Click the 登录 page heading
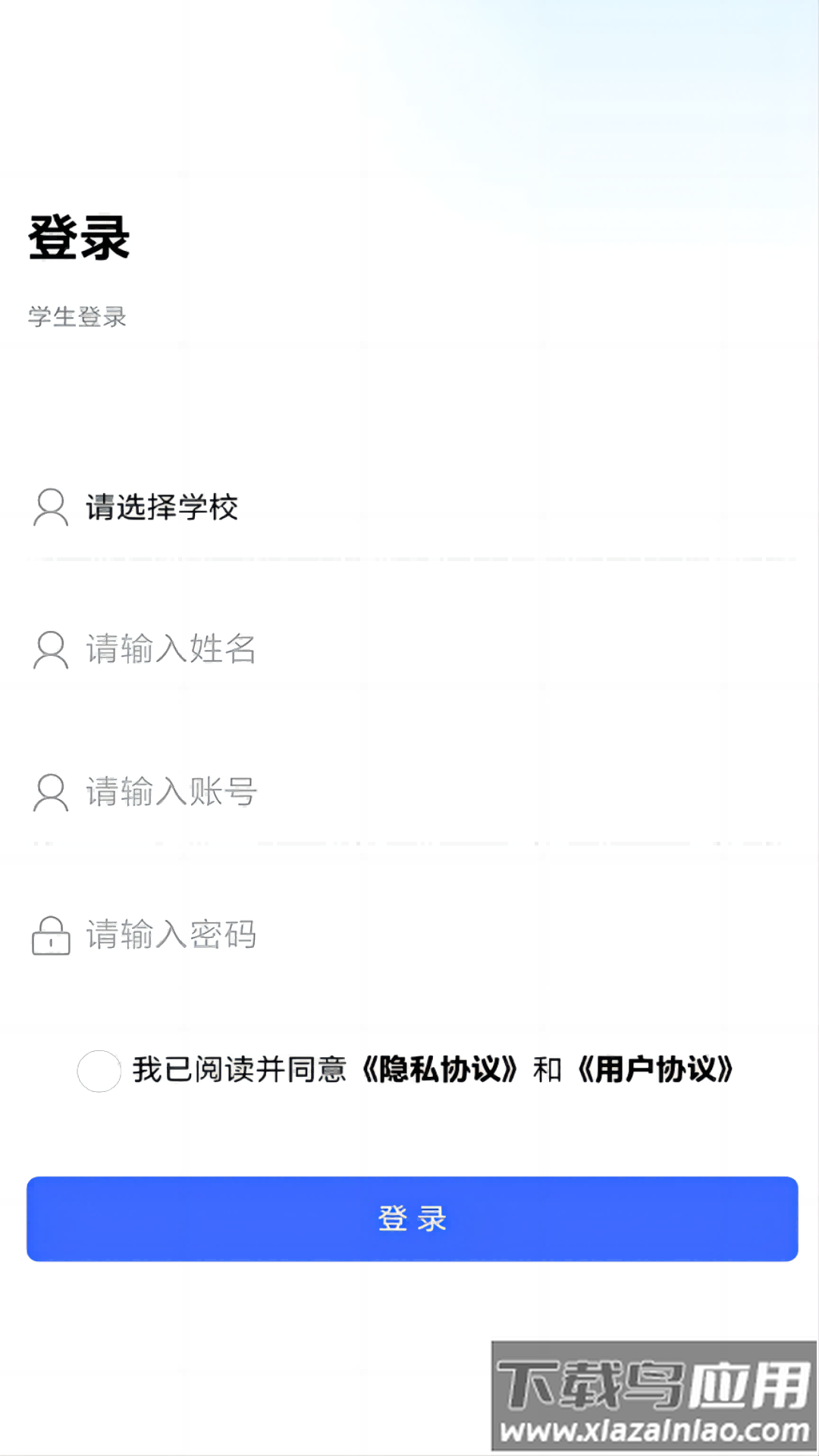 coord(78,237)
